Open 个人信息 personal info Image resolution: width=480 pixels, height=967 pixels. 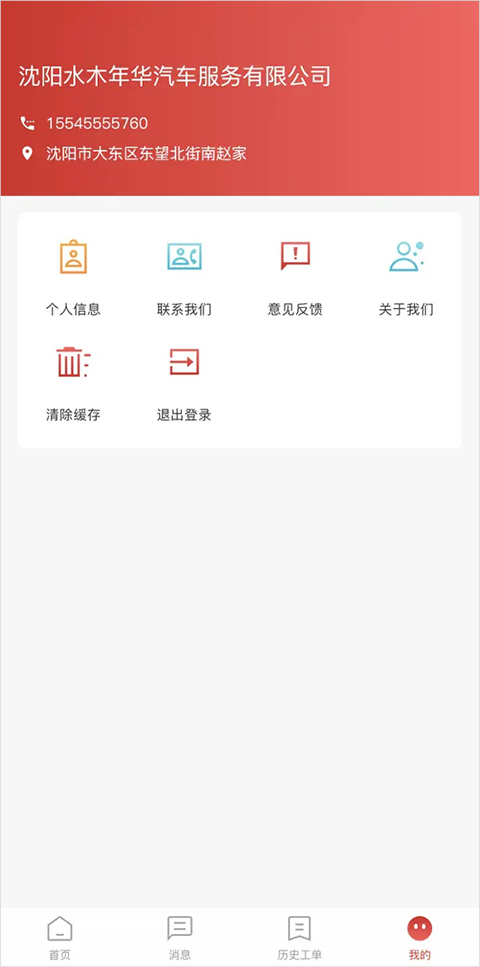tap(73, 278)
